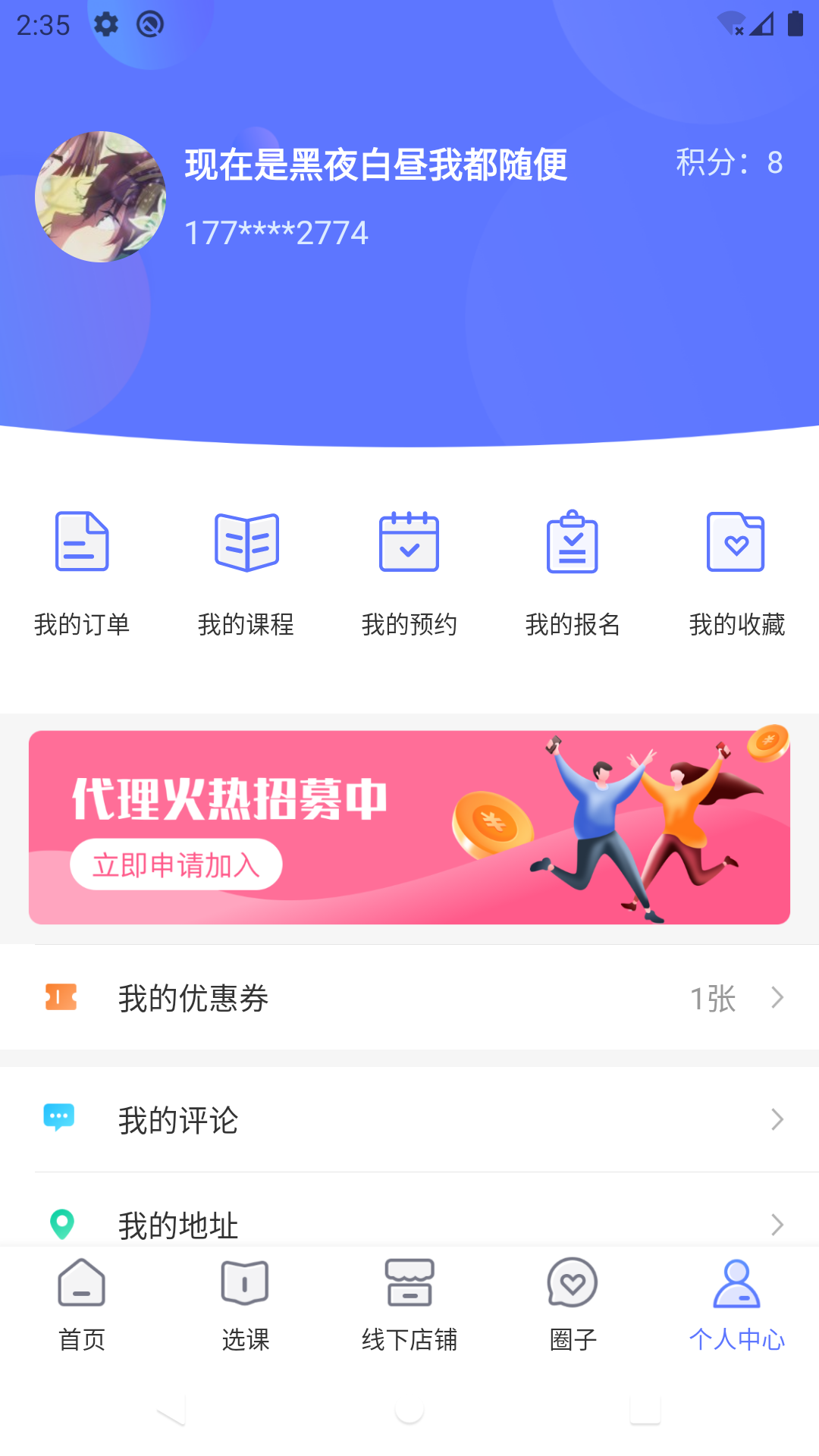Open 我的评论 comments row
This screenshot has width=819, height=1456.
tap(409, 1119)
